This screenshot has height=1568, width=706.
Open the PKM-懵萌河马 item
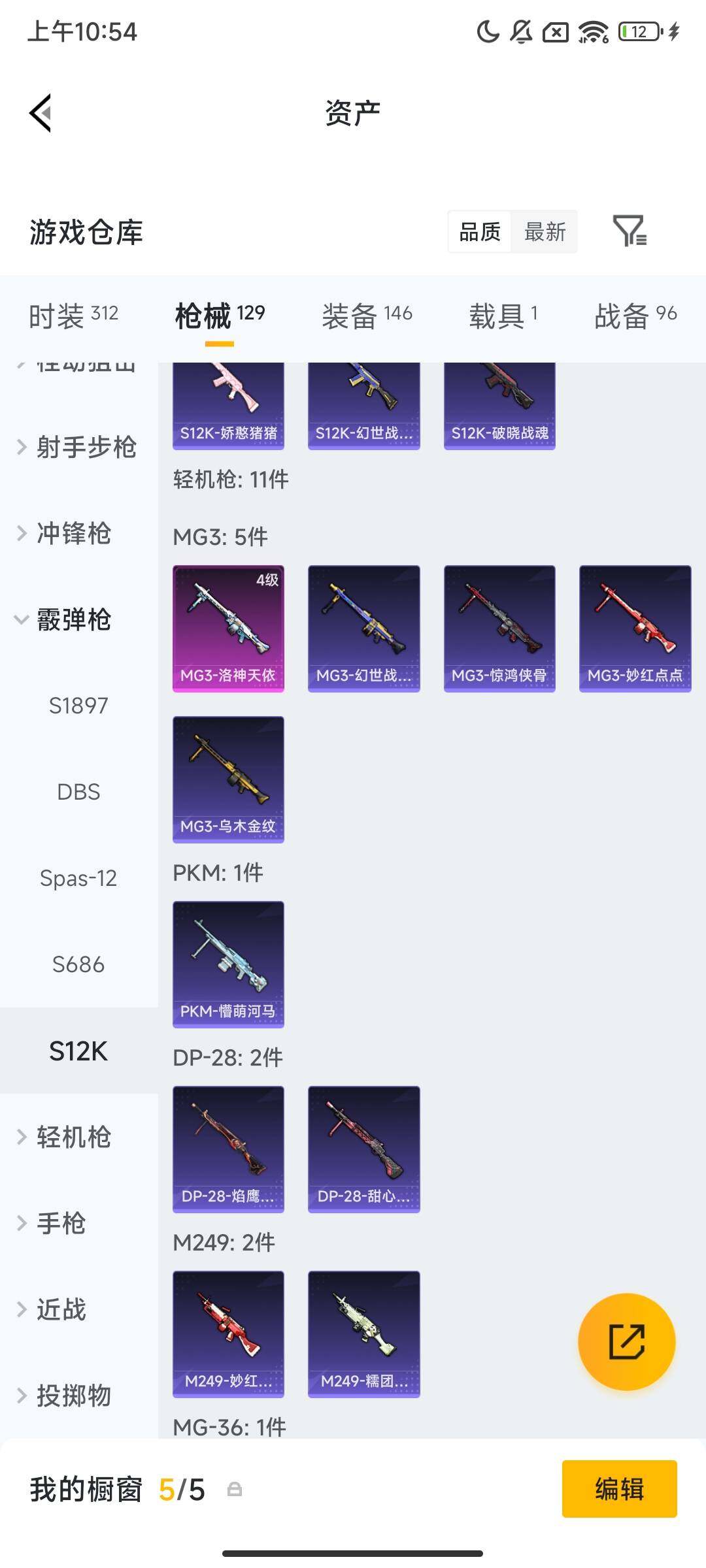[x=228, y=965]
